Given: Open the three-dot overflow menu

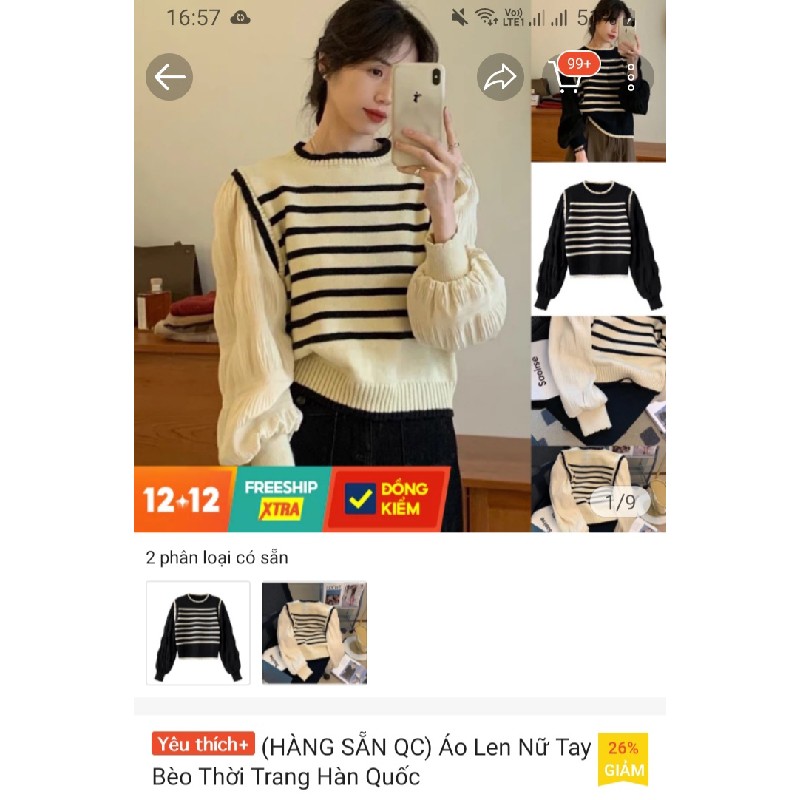Looking at the screenshot, I should [x=631, y=77].
